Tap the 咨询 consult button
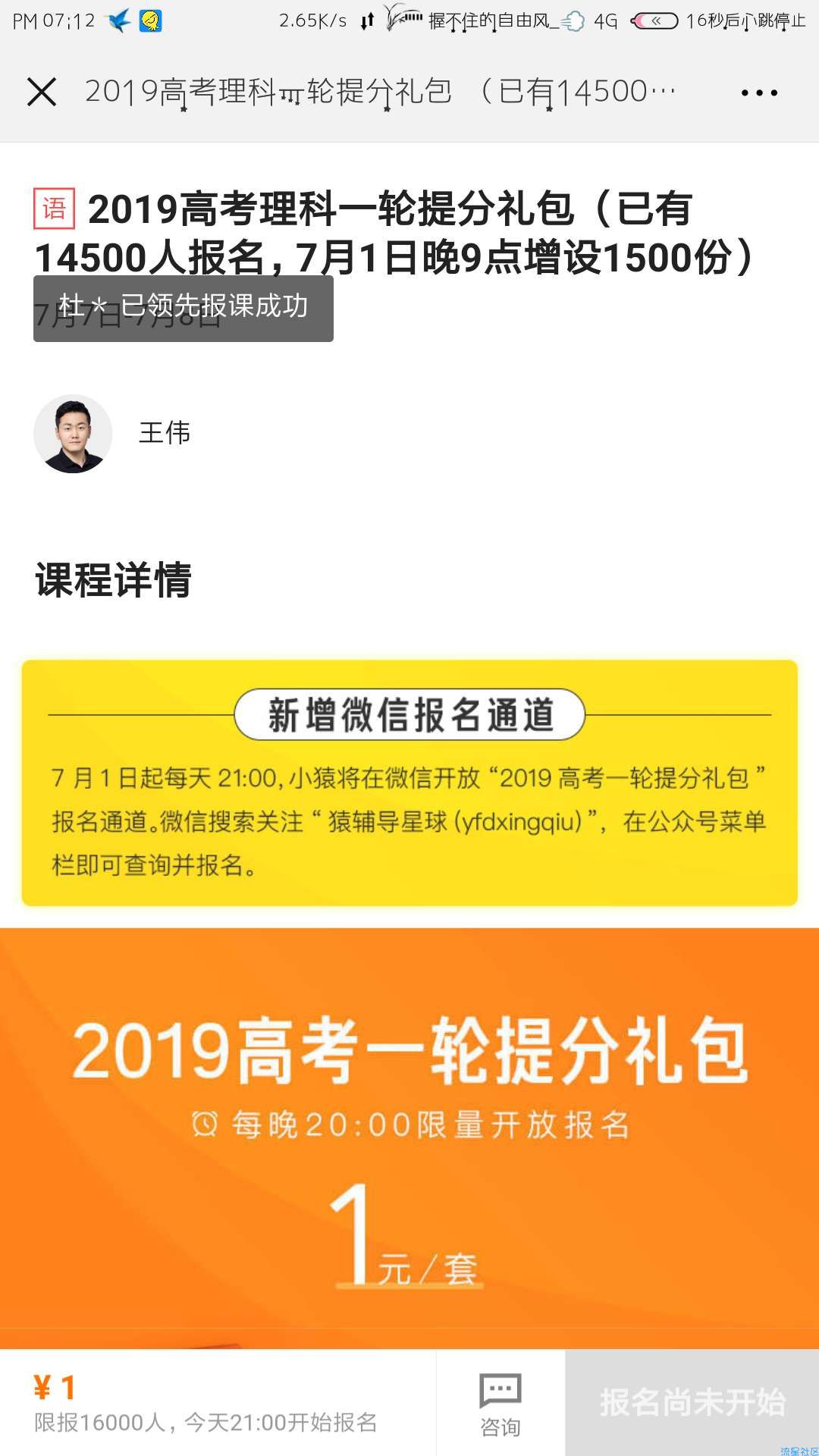The image size is (819, 1456). pyautogui.click(x=500, y=1404)
